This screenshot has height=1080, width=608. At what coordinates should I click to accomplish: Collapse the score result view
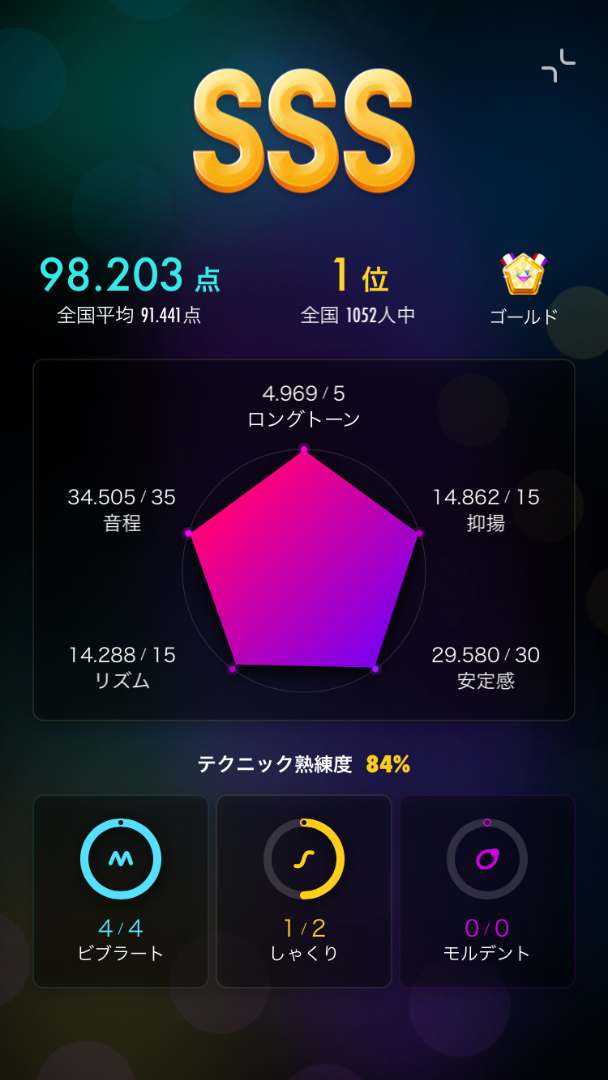pyautogui.click(x=558, y=66)
